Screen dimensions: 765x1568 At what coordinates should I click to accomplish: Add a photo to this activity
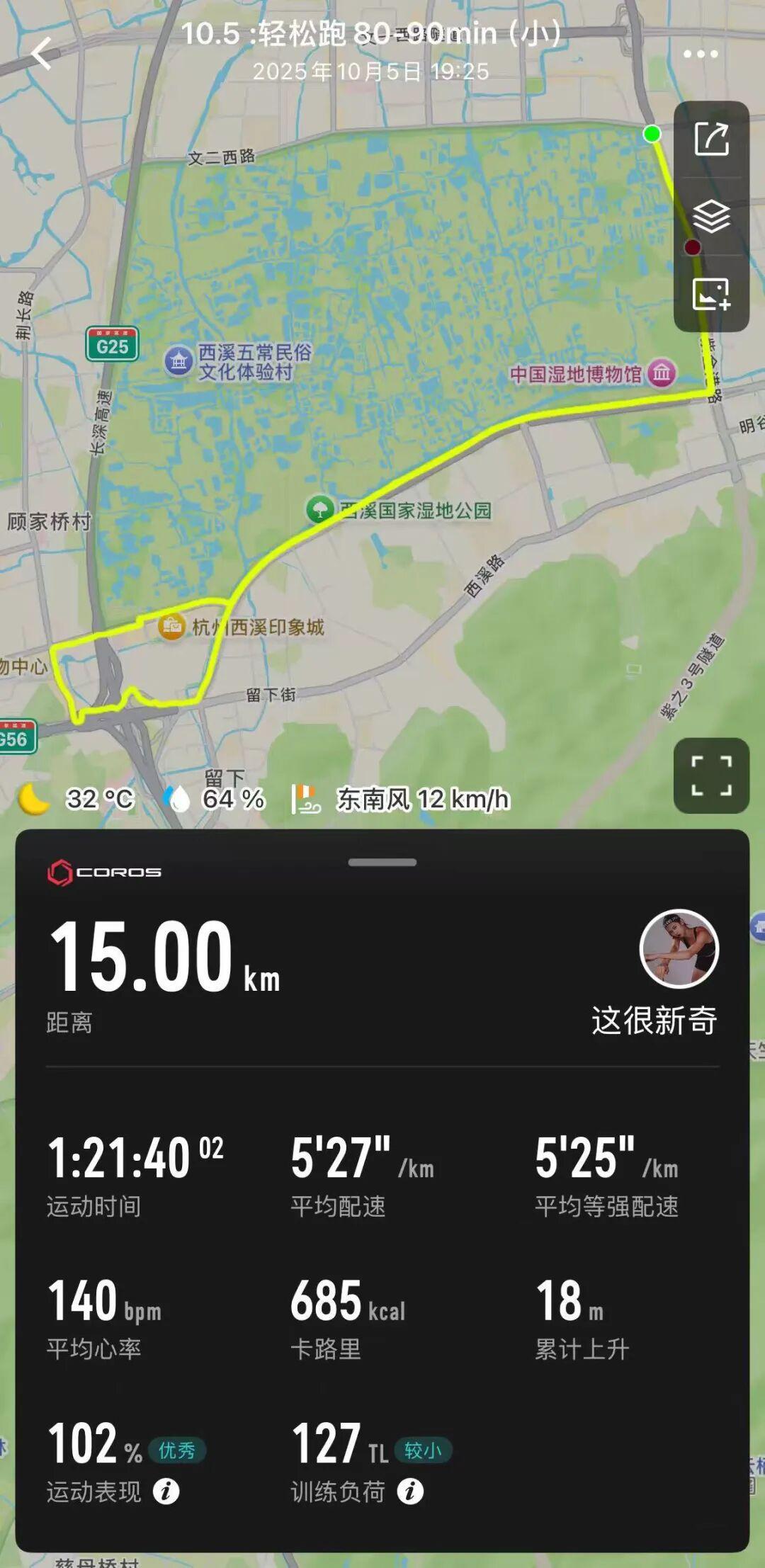click(711, 294)
